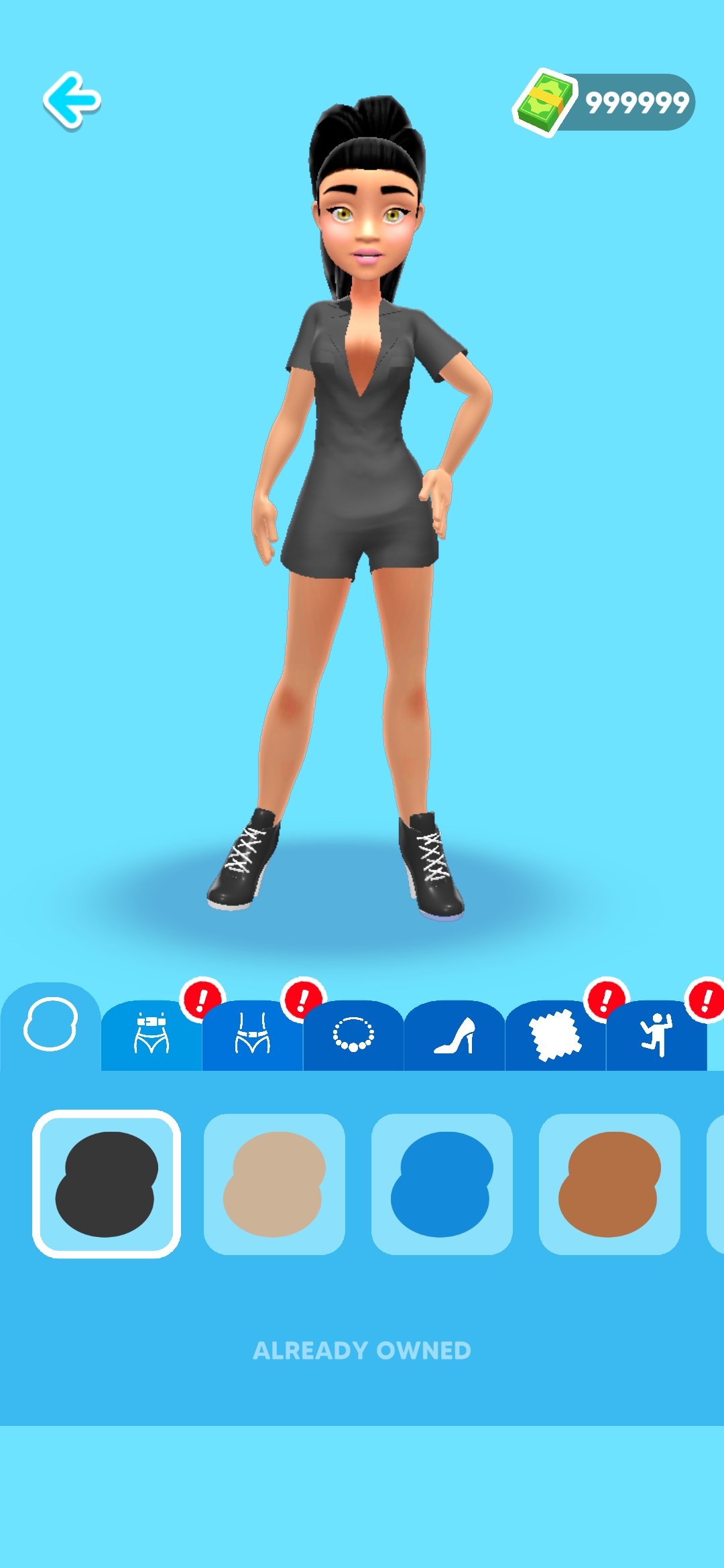This screenshot has height=1568, width=724.
Task: Open the bottoms clothing tab
Action: click(252, 1035)
